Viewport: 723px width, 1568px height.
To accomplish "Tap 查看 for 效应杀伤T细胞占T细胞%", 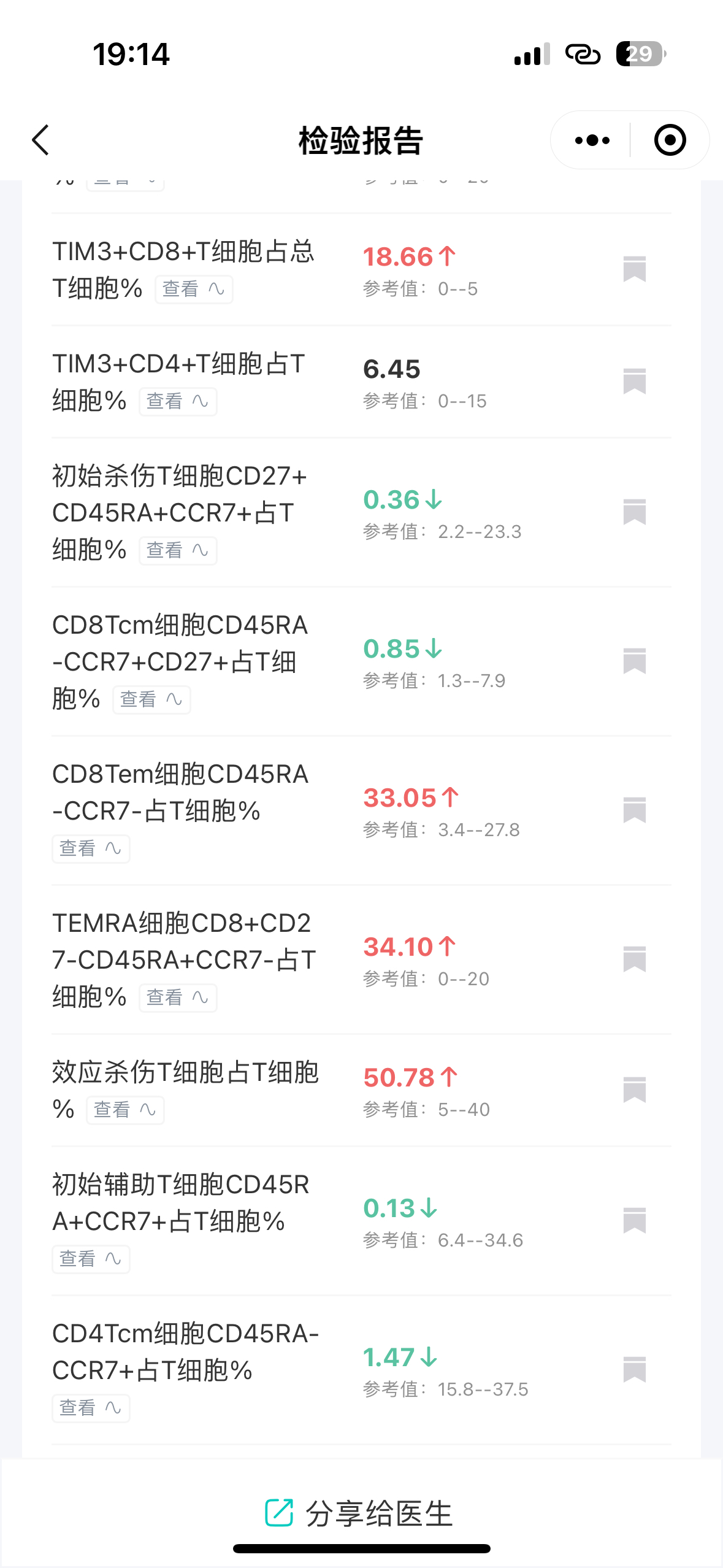I will pyautogui.click(x=125, y=1110).
